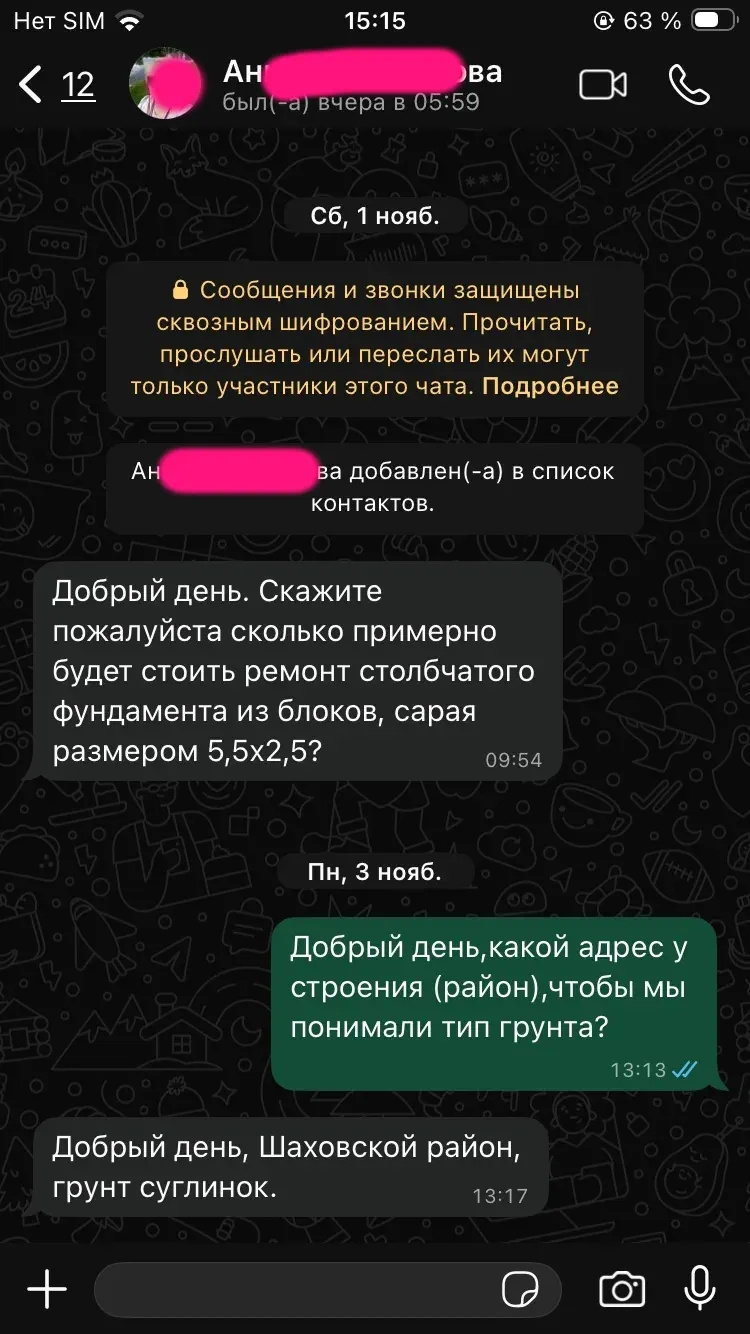
Task: Tap the microphone to record a voice message
Action: click(x=700, y=1290)
